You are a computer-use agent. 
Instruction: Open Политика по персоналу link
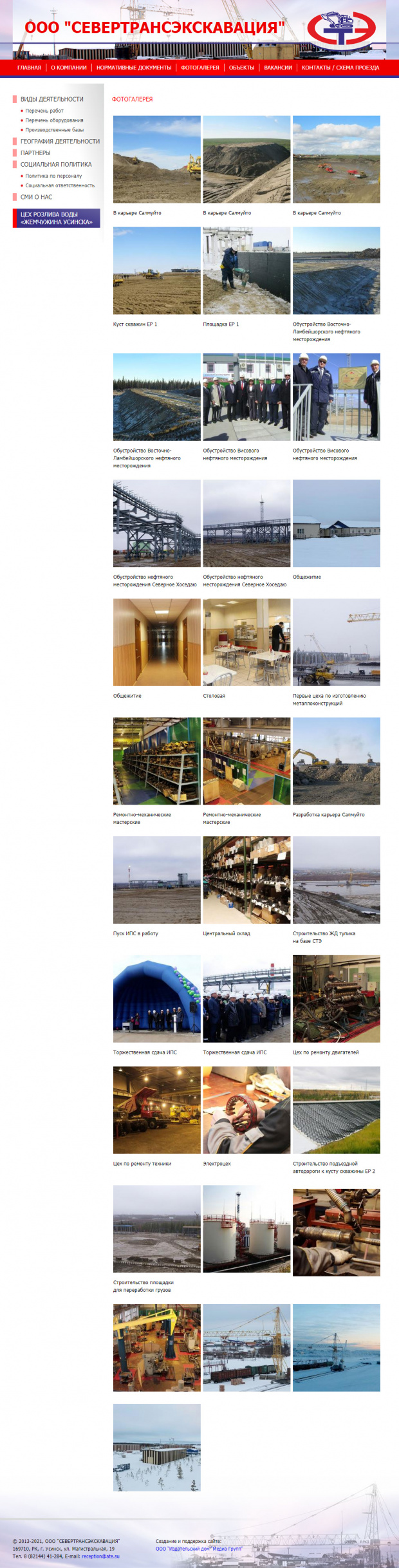53,176
